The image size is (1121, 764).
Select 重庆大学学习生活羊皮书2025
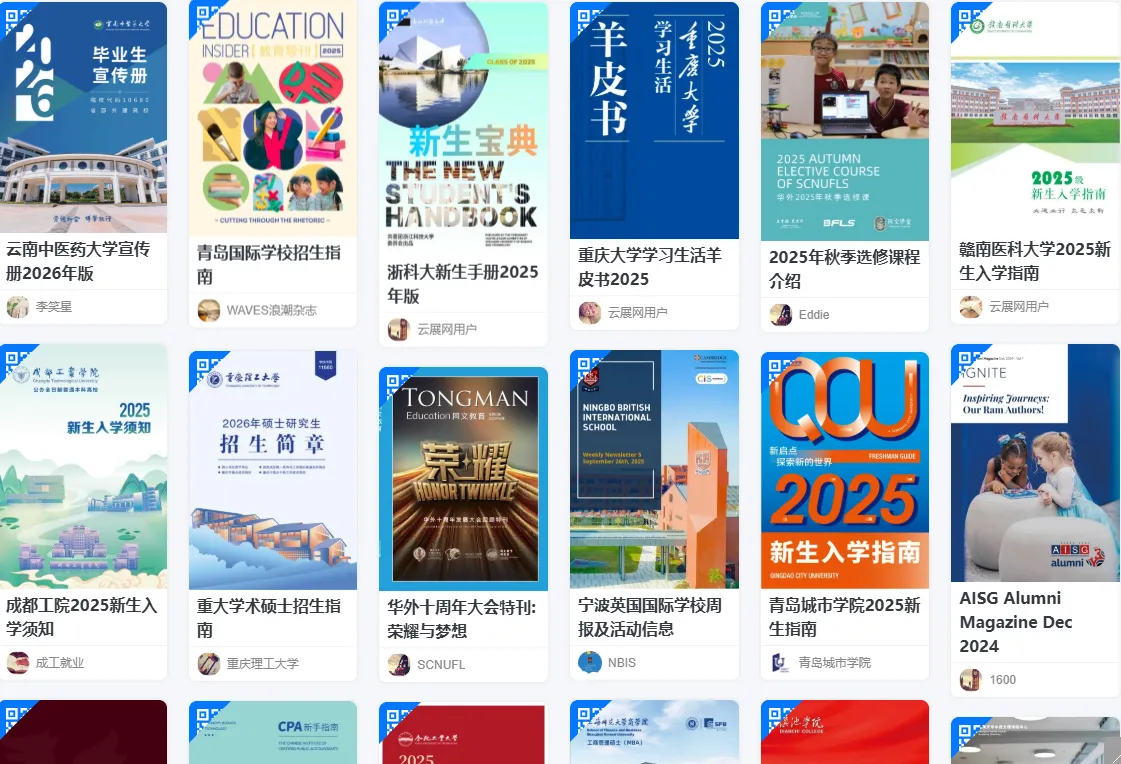click(654, 120)
